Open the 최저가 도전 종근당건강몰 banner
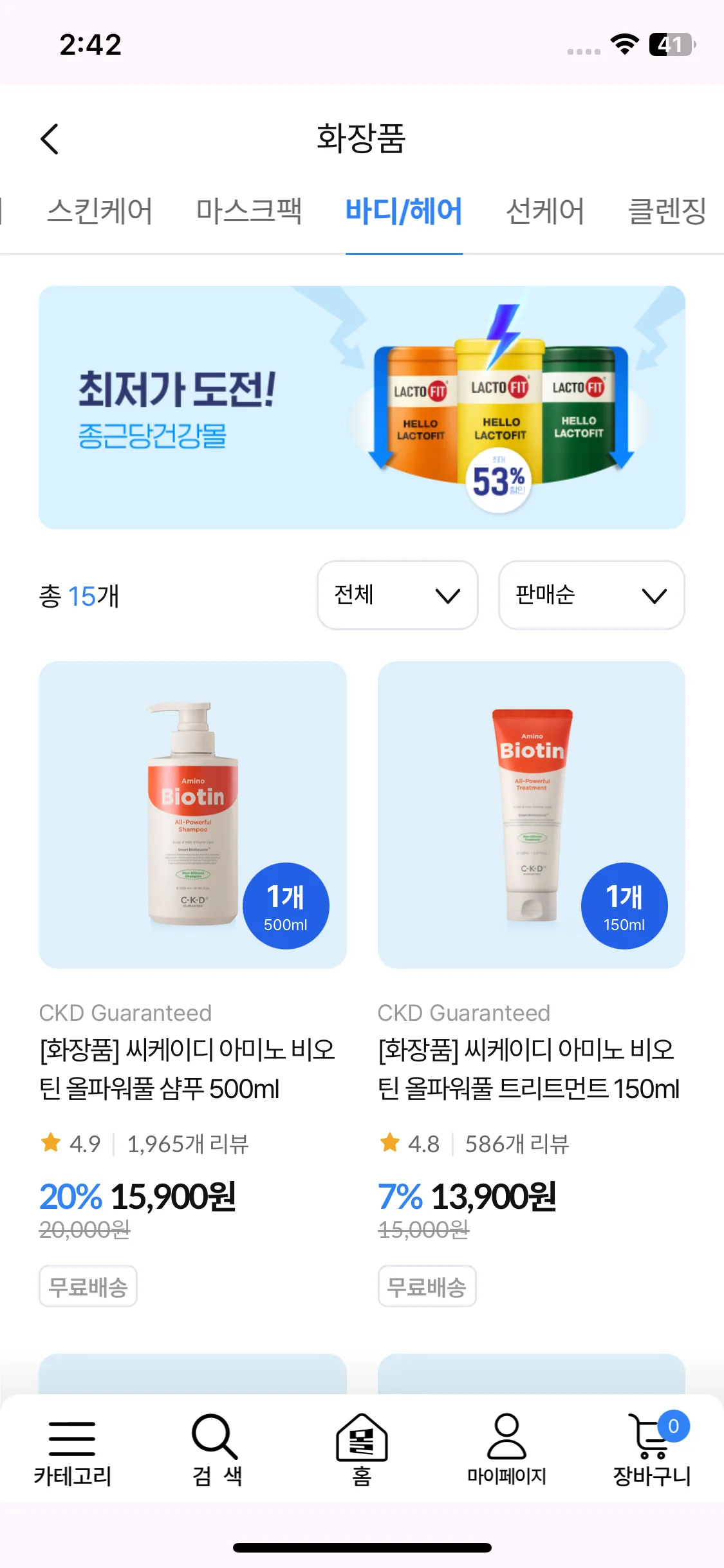 tap(362, 407)
